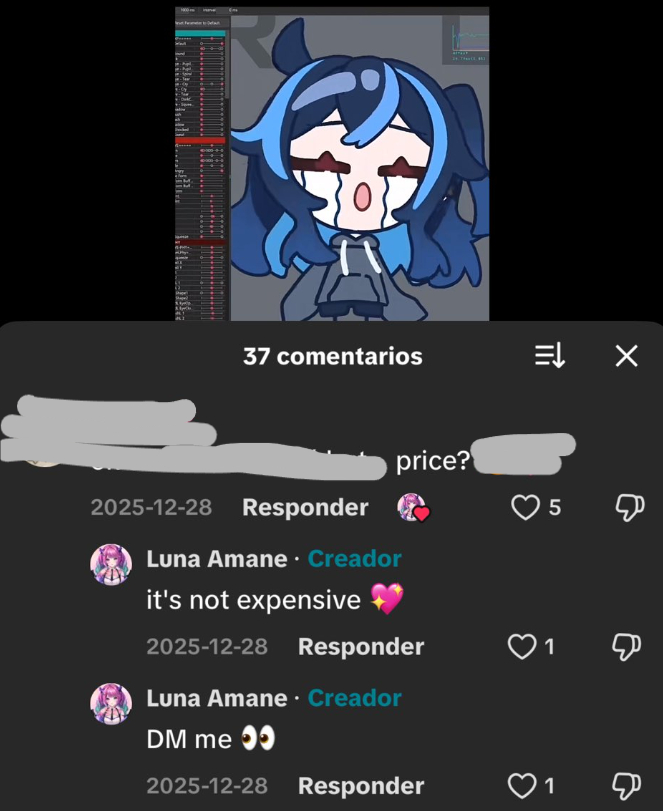This screenshot has width=663, height=811.
Task: Dislike the "it's not expensive" reply
Action: point(627,647)
